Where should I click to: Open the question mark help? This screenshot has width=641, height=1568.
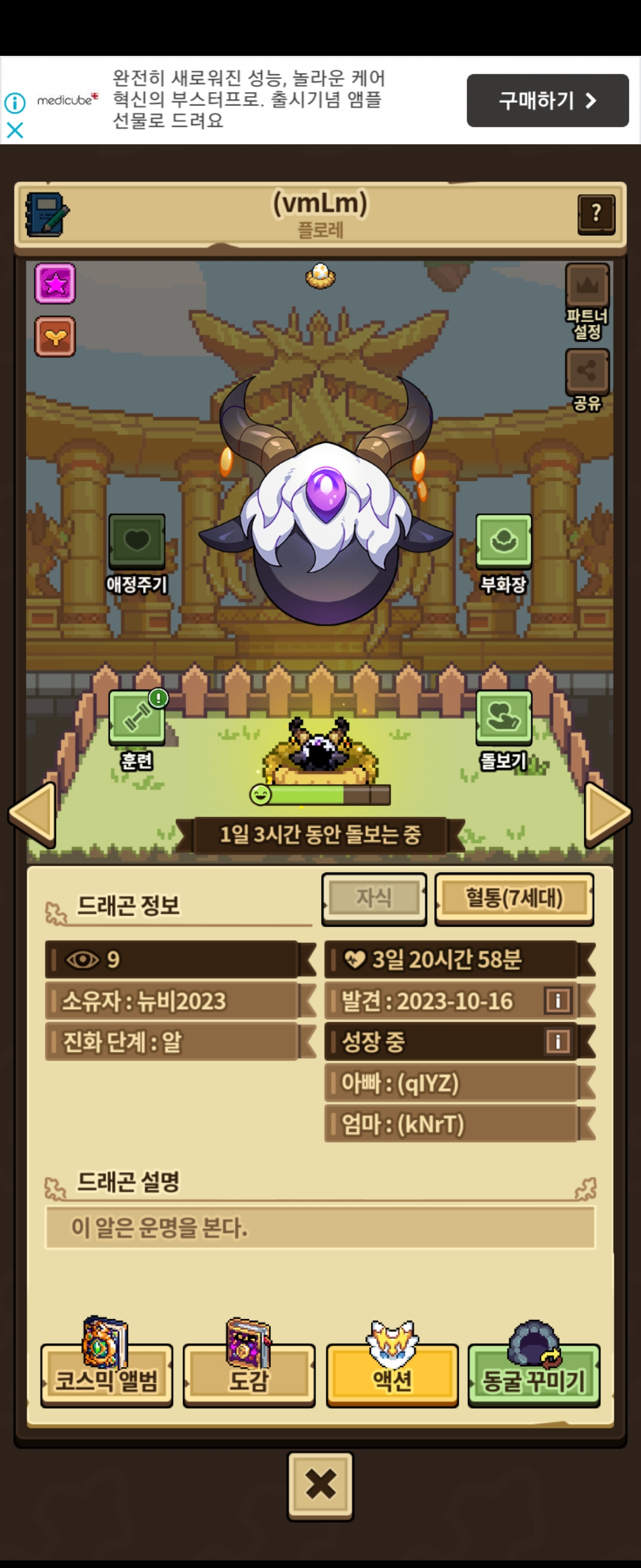pyautogui.click(x=595, y=214)
